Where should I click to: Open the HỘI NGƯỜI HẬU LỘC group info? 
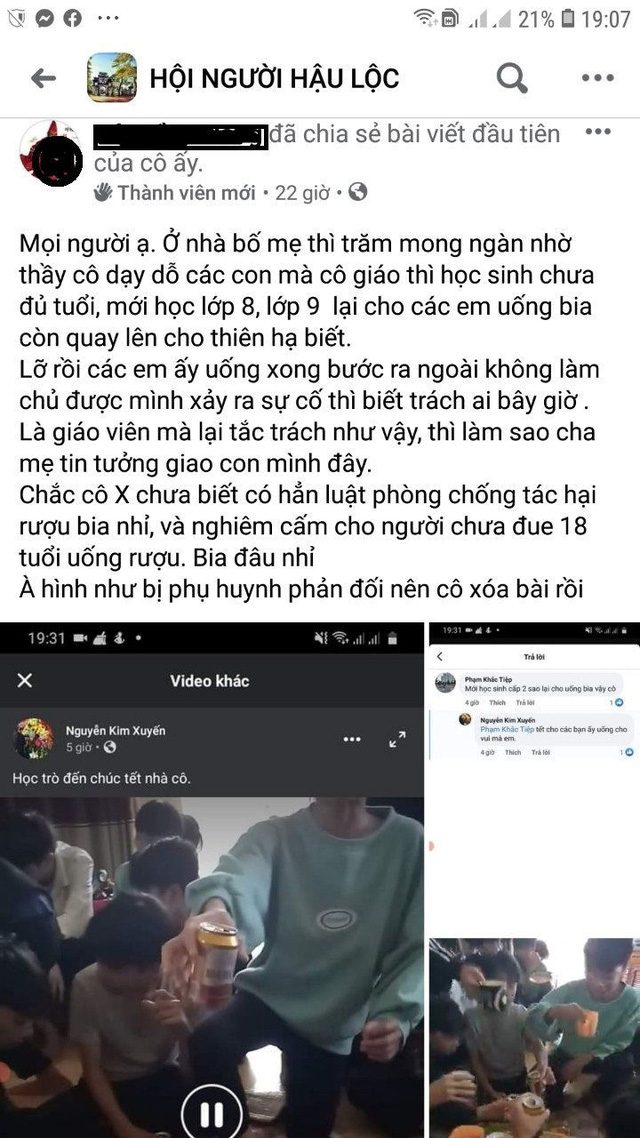pos(274,78)
